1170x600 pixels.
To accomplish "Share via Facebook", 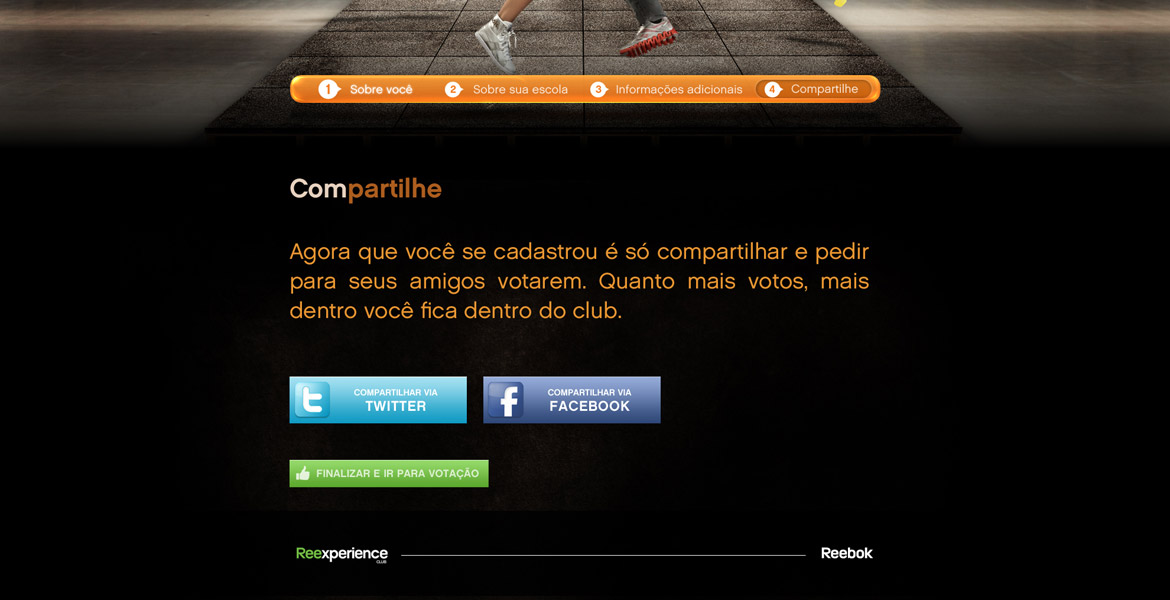I will 572,400.
